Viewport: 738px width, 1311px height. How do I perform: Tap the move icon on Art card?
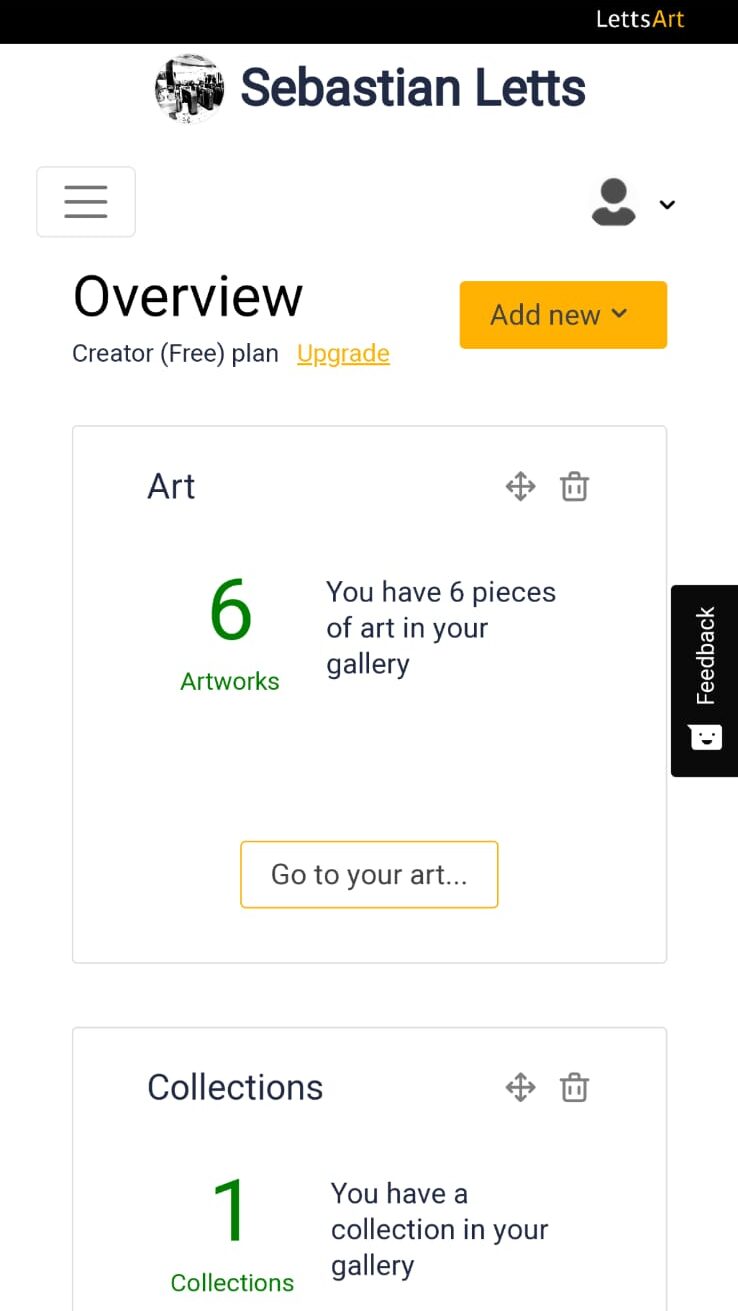pyautogui.click(x=520, y=487)
